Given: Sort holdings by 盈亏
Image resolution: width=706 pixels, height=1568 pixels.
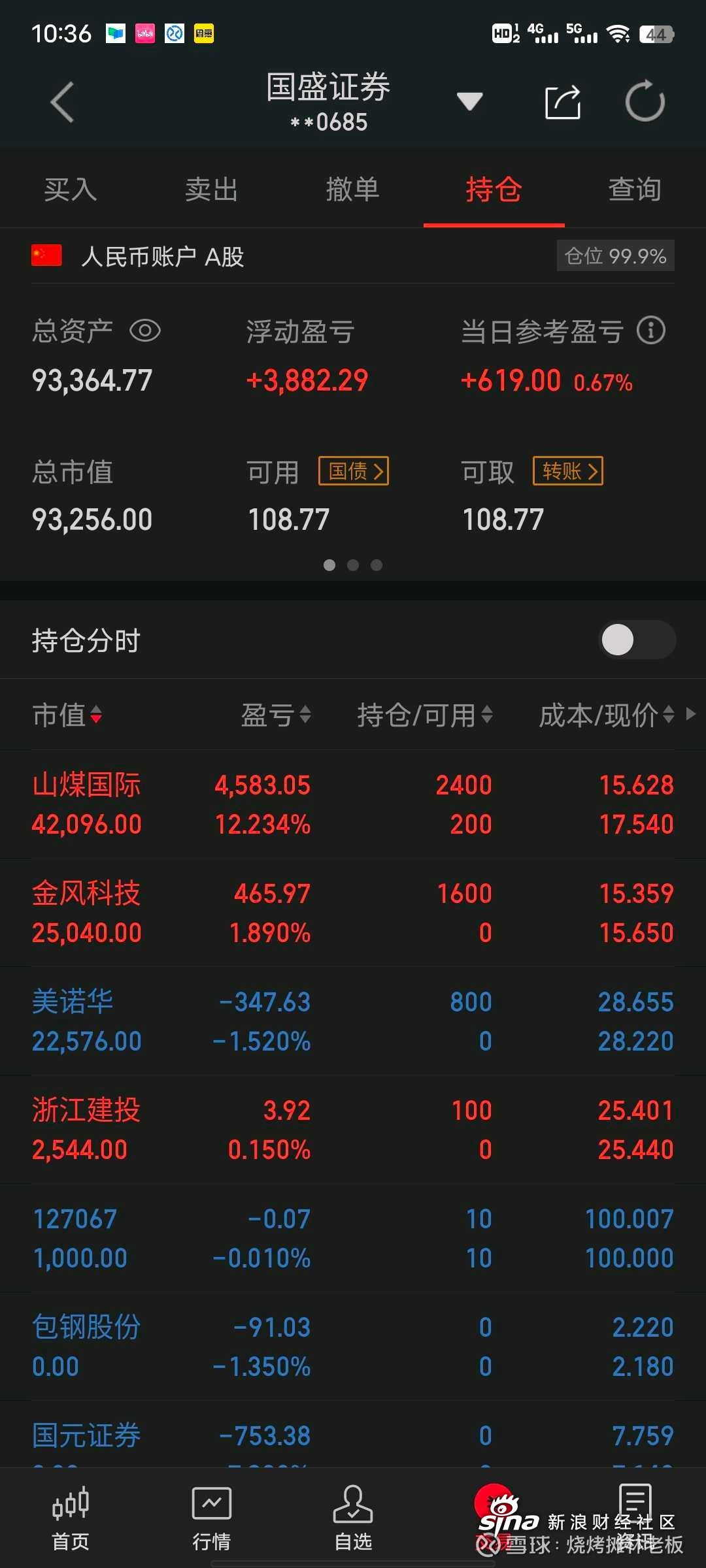Looking at the screenshot, I should click(x=276, y=715).
